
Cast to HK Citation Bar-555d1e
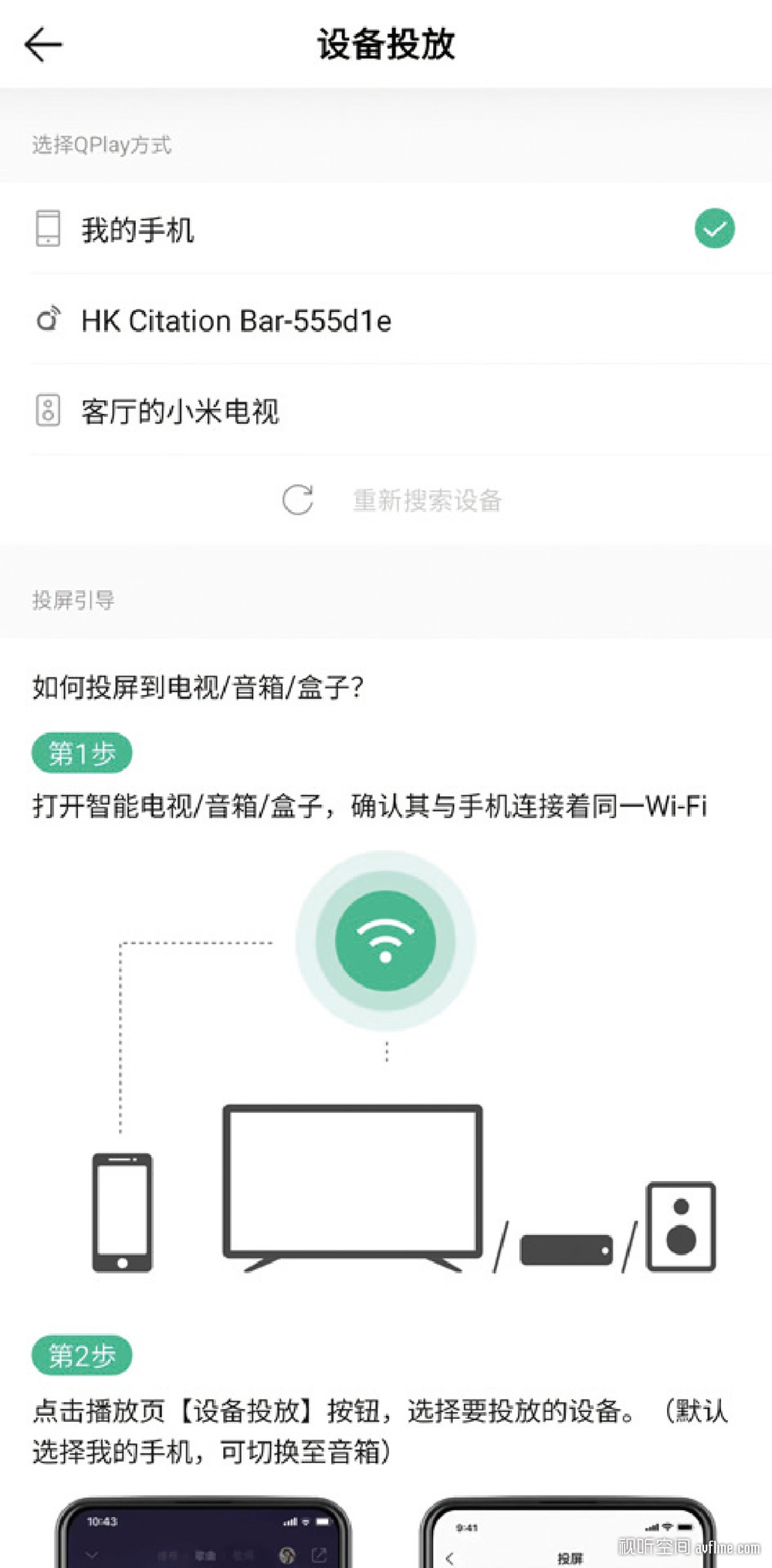(x=386, y=320)
